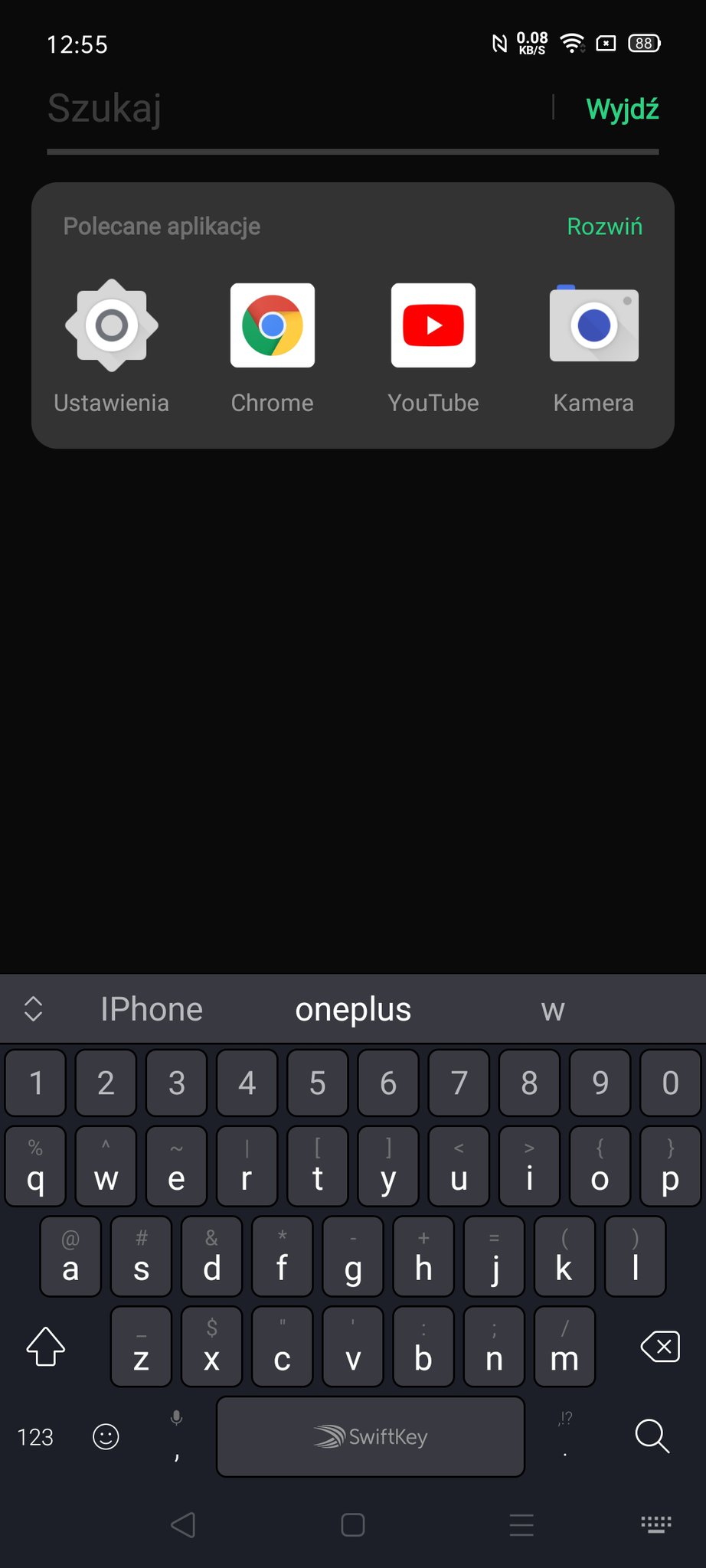Viewport: 706px width, 1568px height.
Task: Hide the keyboard with the navigation bar icon
Action: (655, 1525)
